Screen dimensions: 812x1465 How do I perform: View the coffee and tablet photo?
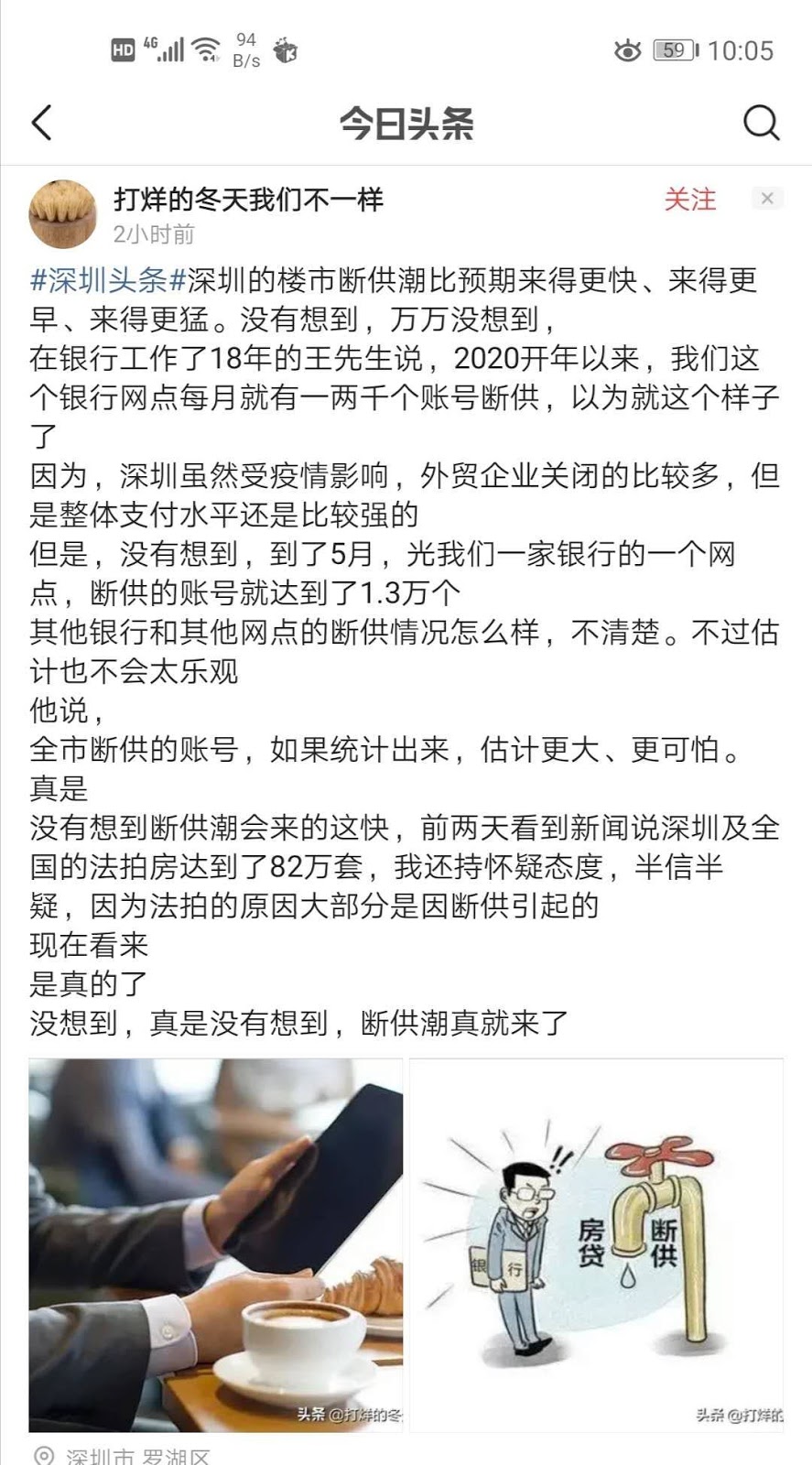tap(216, 1245)
